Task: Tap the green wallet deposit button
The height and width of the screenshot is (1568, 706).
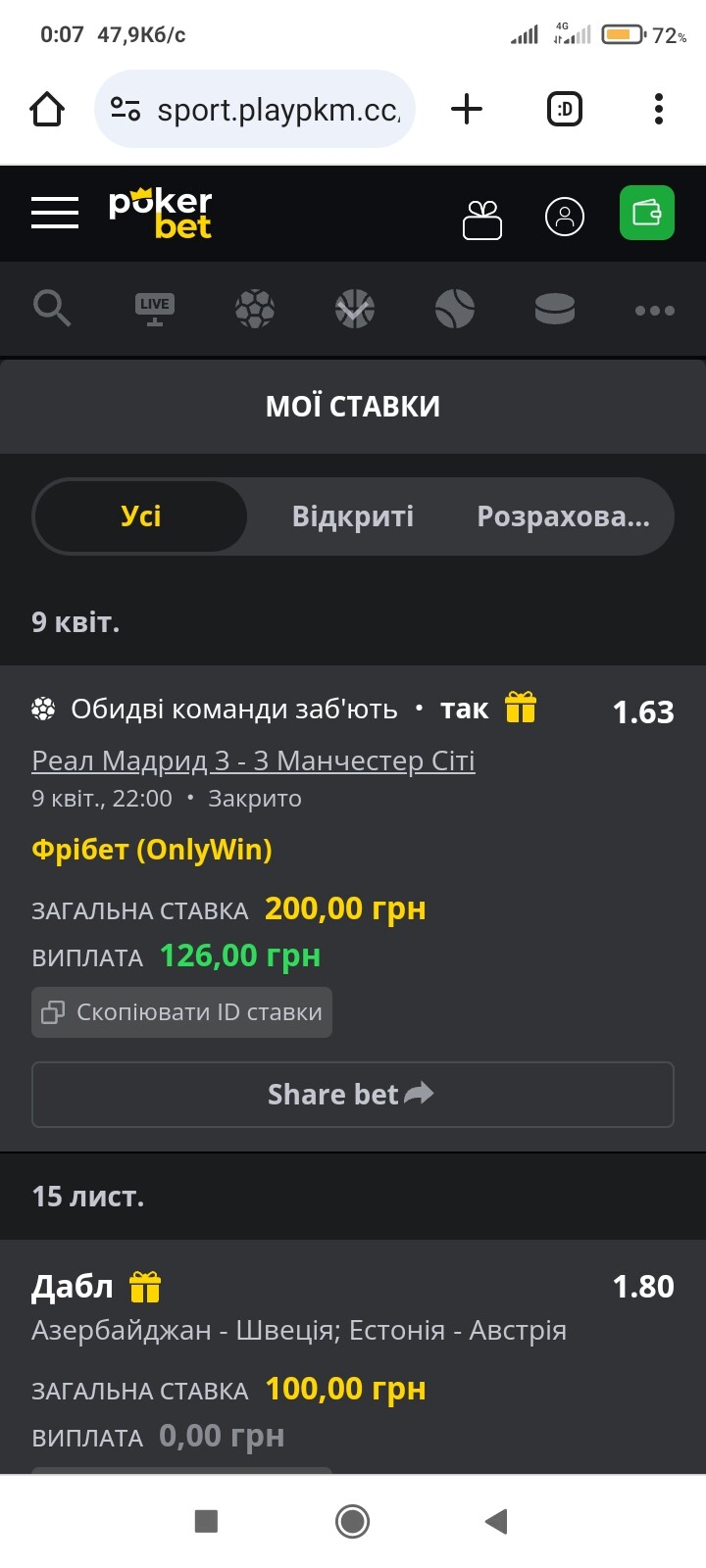Action: click(647, 213)
